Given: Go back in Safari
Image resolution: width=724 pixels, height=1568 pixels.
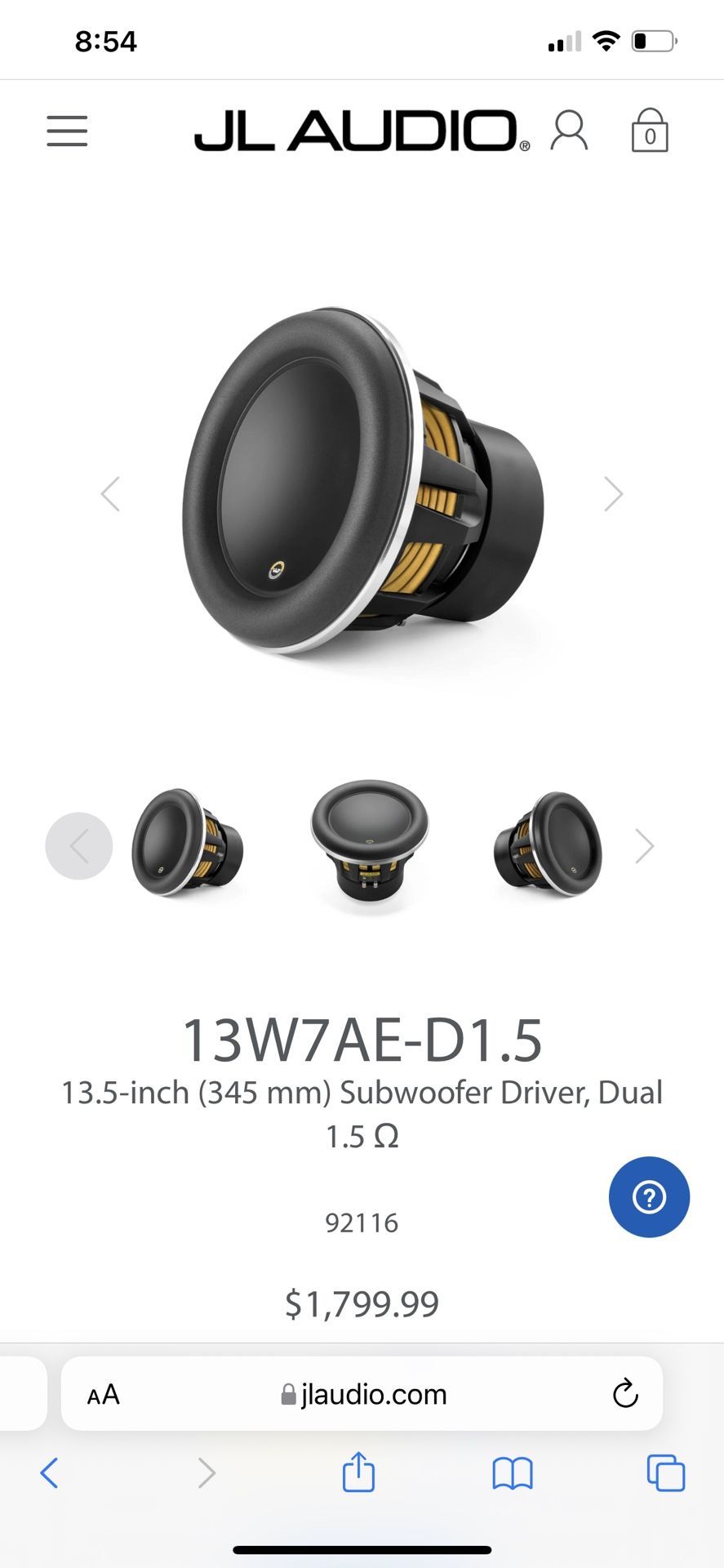Looking at the screenshot, I should click(x=49, y=1473).
